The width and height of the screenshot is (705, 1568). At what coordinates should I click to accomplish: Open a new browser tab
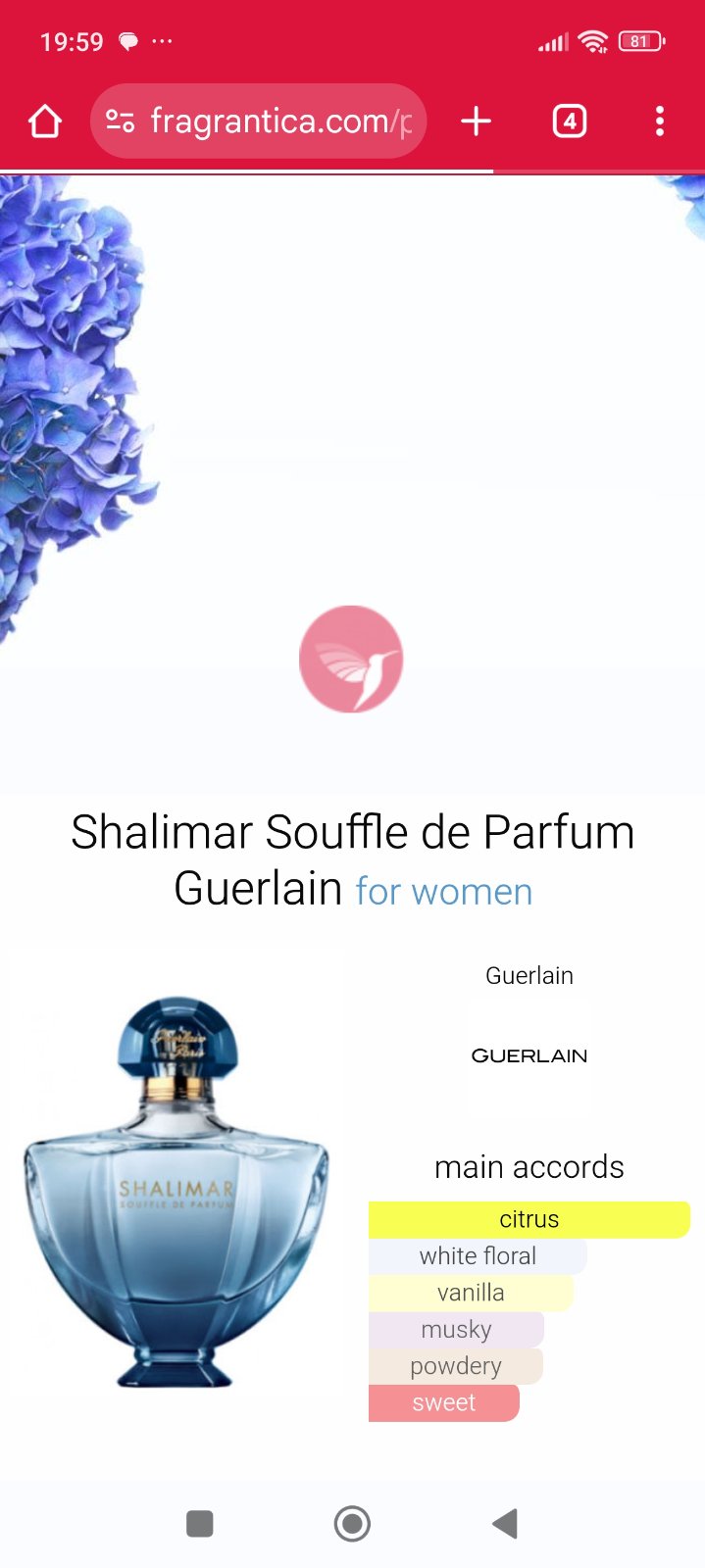point(476,122)
